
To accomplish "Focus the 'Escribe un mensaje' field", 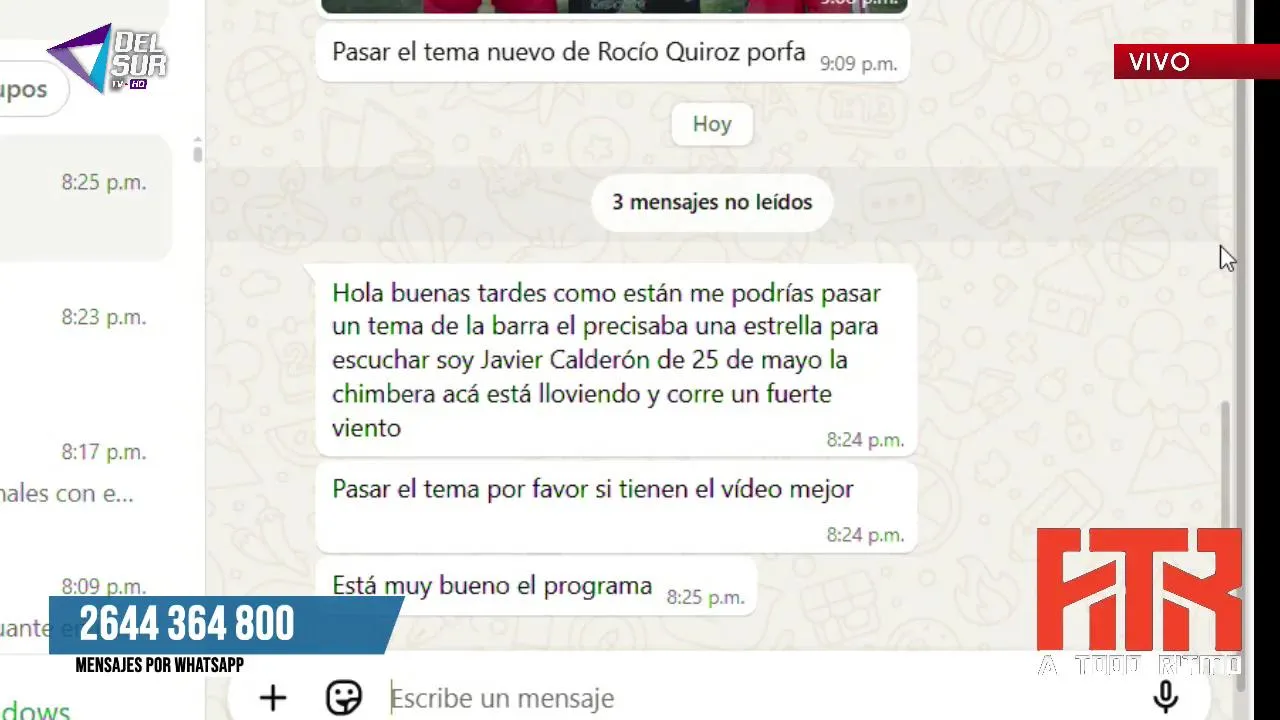I will (x=700, y=697).
